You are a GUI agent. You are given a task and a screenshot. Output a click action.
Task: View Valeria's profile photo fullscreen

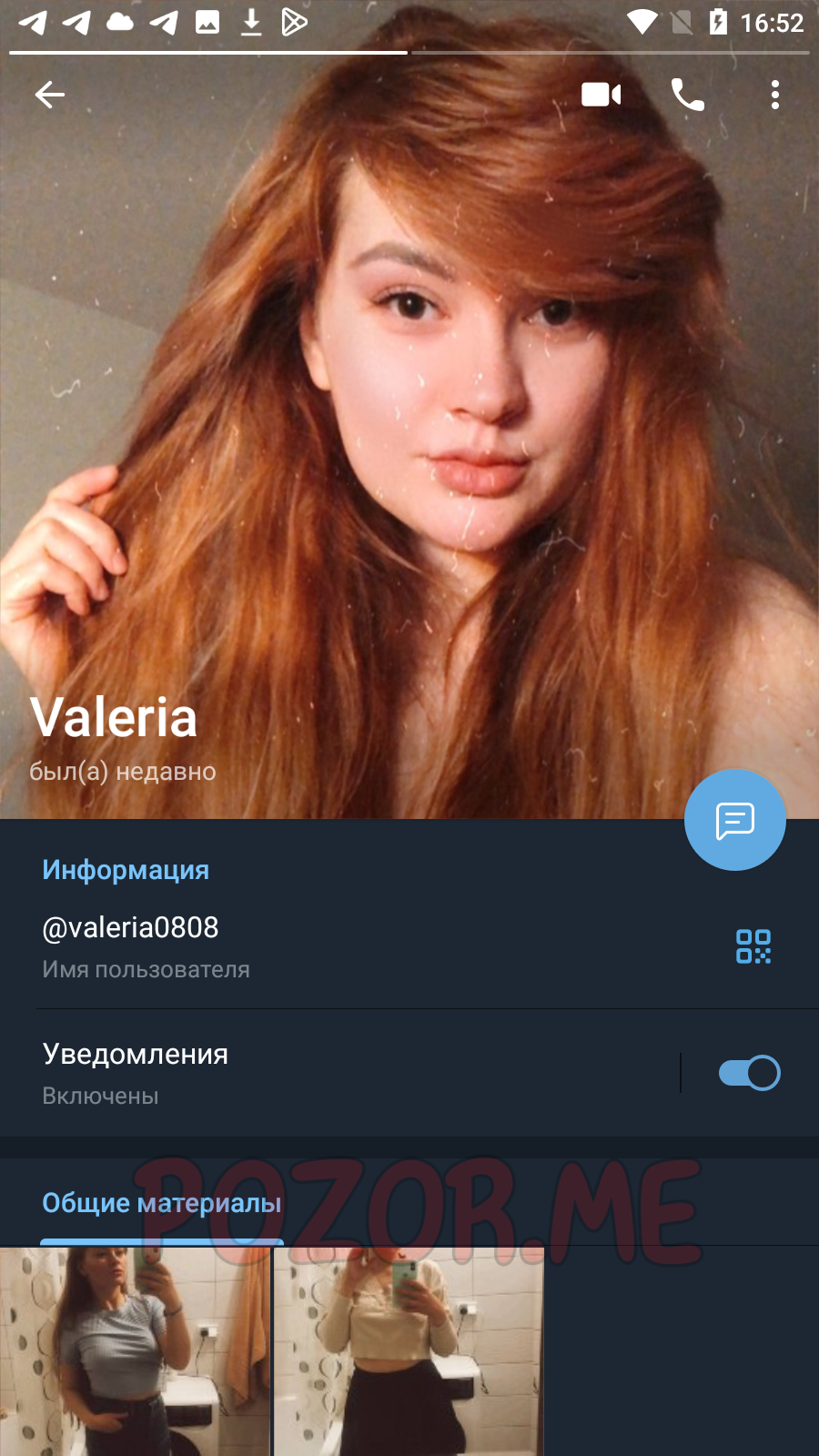point(409,409)
